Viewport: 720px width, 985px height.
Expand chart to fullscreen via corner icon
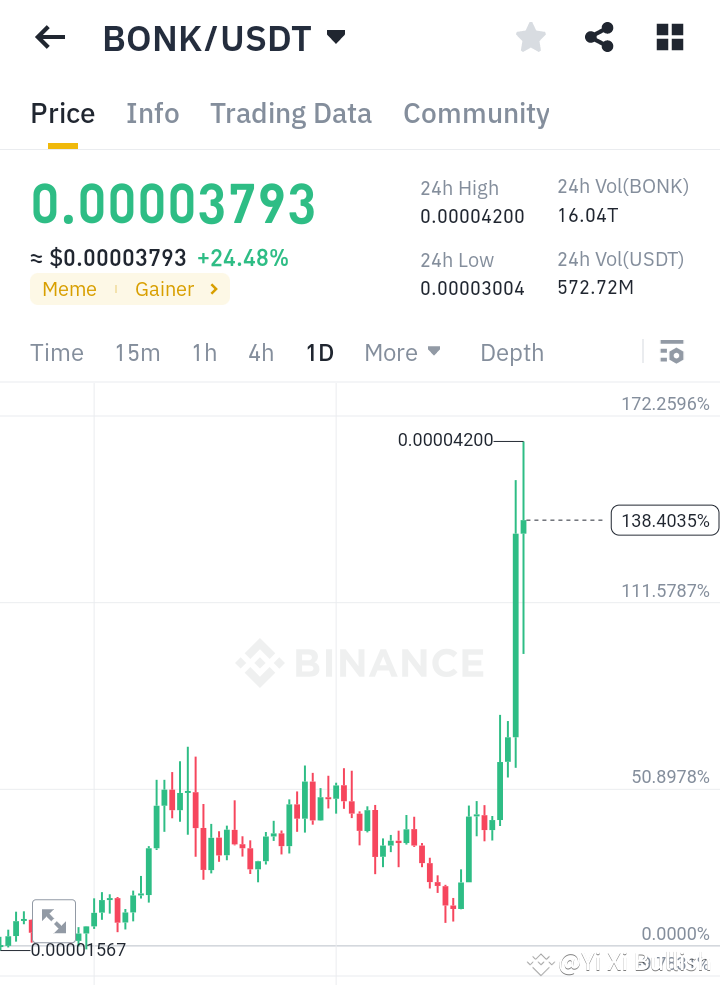[x=54, y=920]
